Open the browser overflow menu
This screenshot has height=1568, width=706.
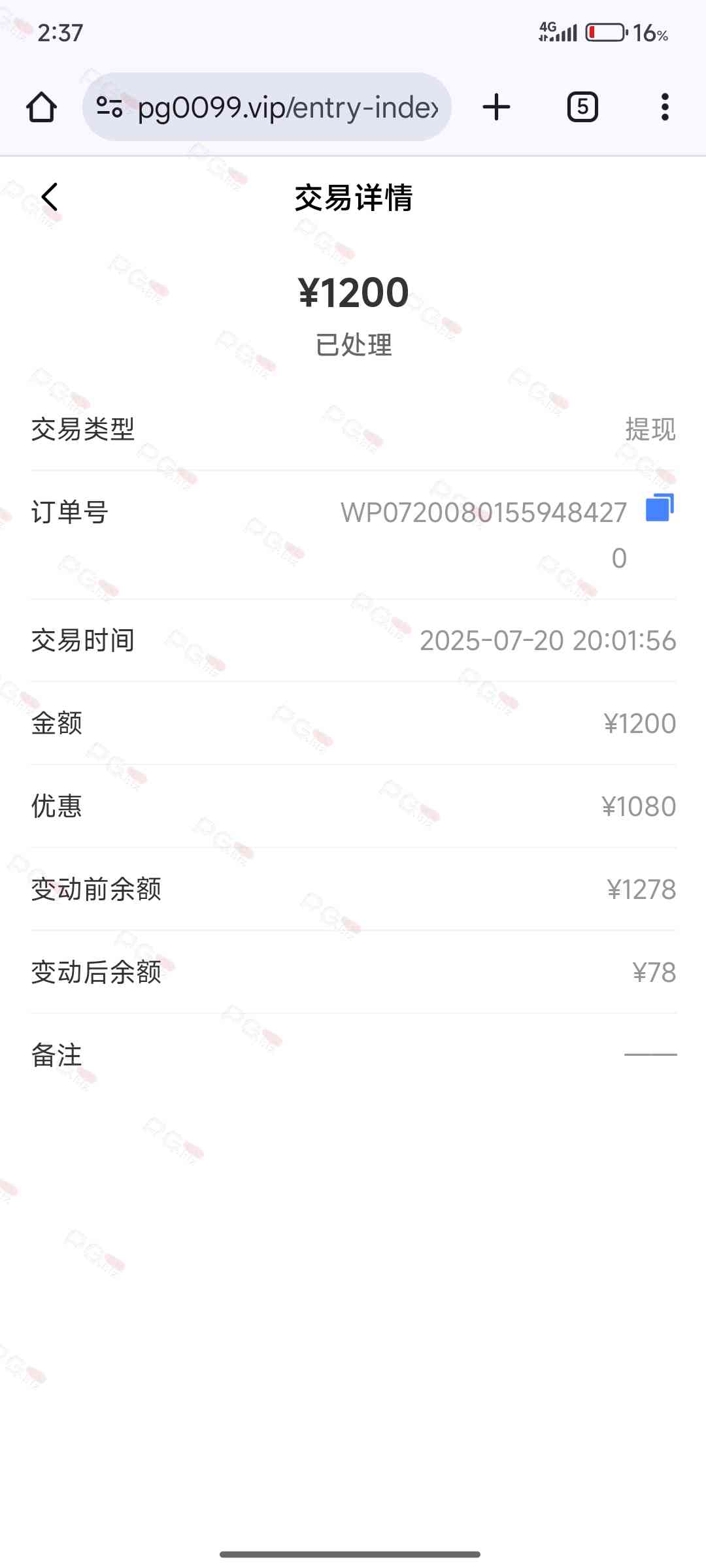pos(664,107)
